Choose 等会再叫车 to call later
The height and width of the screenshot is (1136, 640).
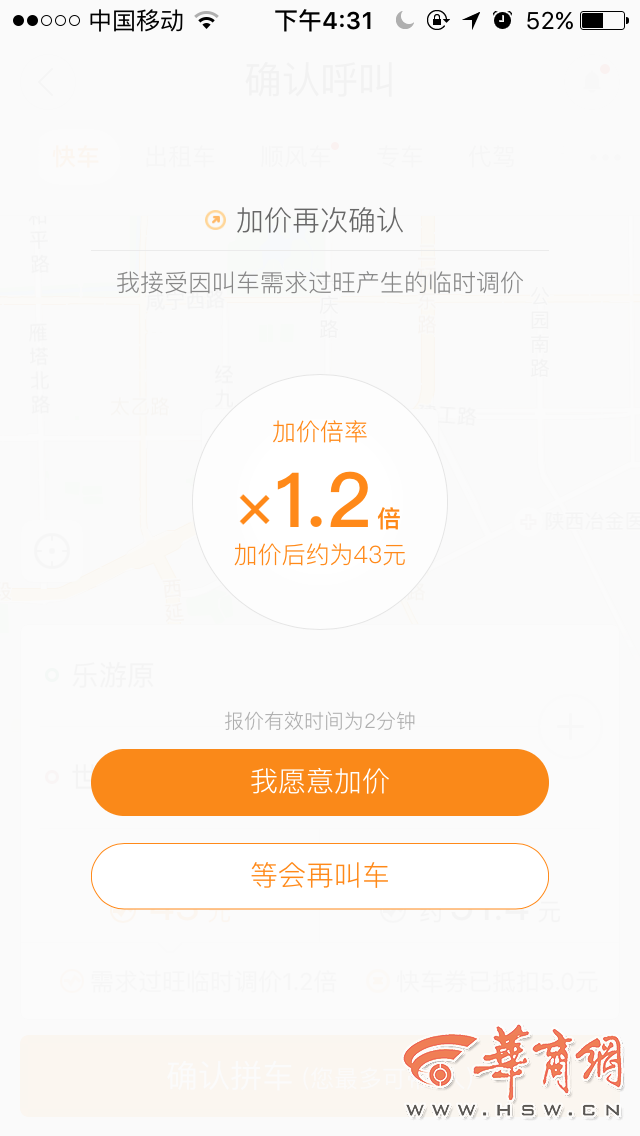(320, 876)
